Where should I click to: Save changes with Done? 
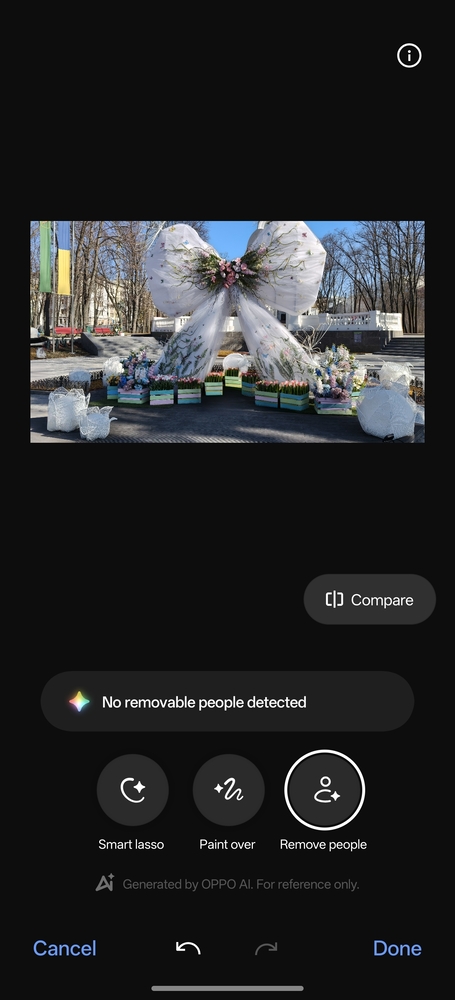point(397,948)
